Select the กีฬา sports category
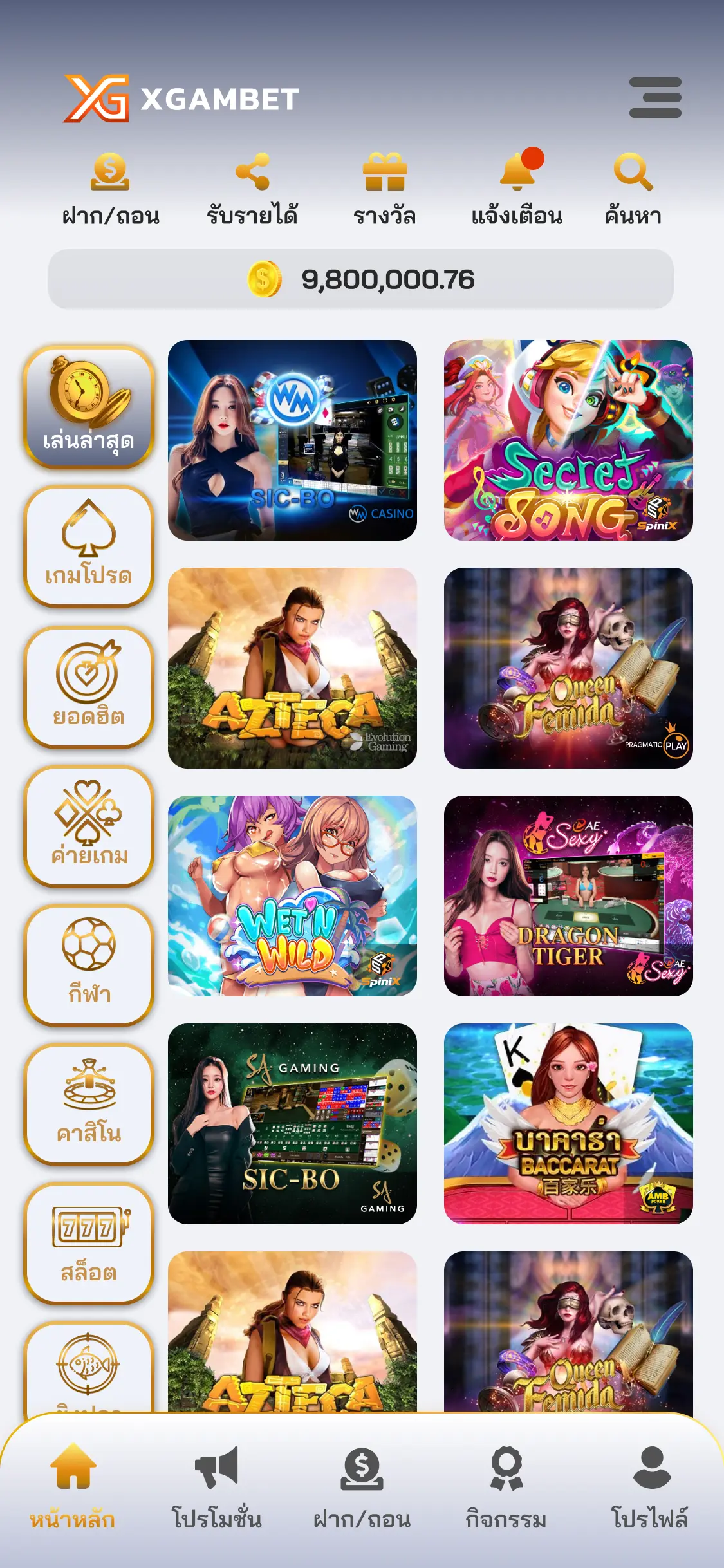The image size is (724, 1568). 89,964
